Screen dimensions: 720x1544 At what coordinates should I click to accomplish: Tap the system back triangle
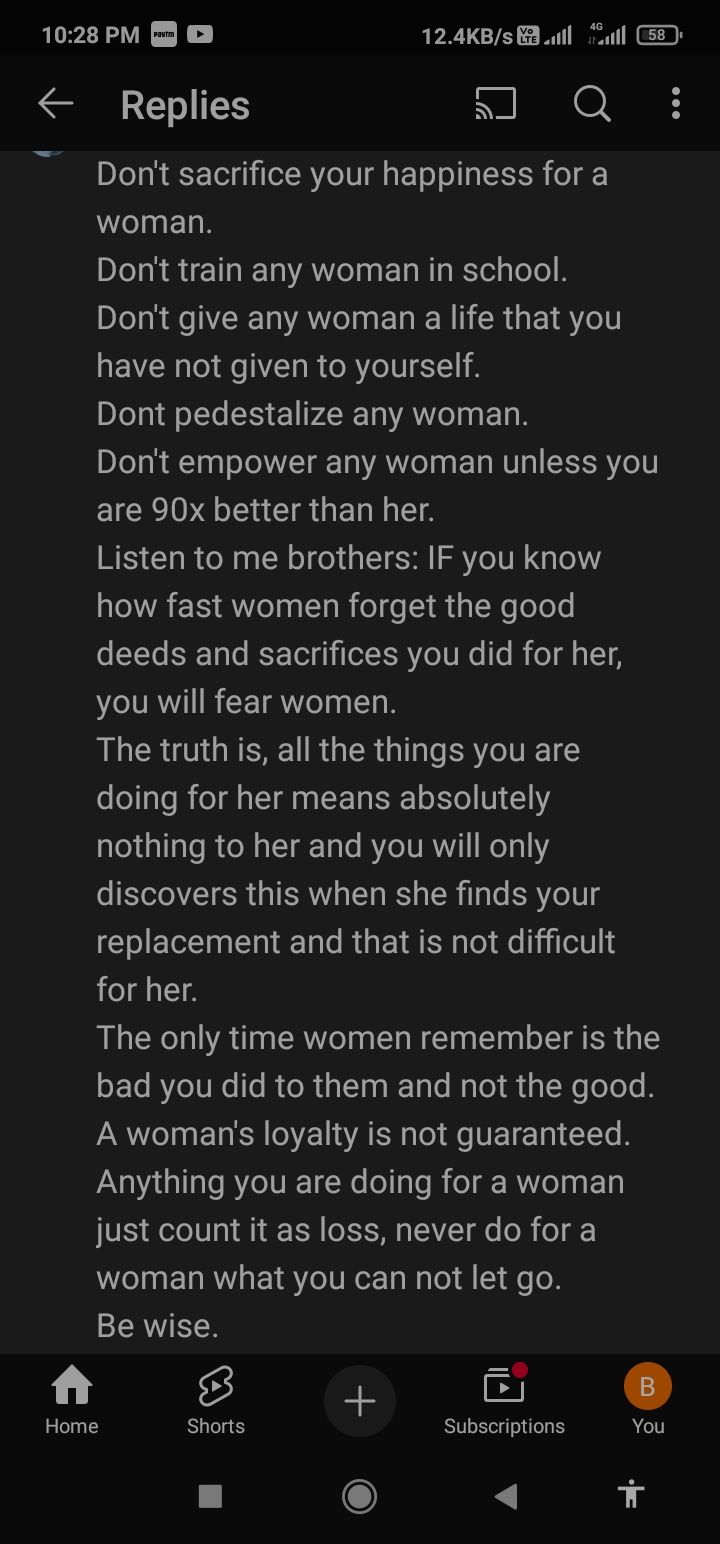506,1496
